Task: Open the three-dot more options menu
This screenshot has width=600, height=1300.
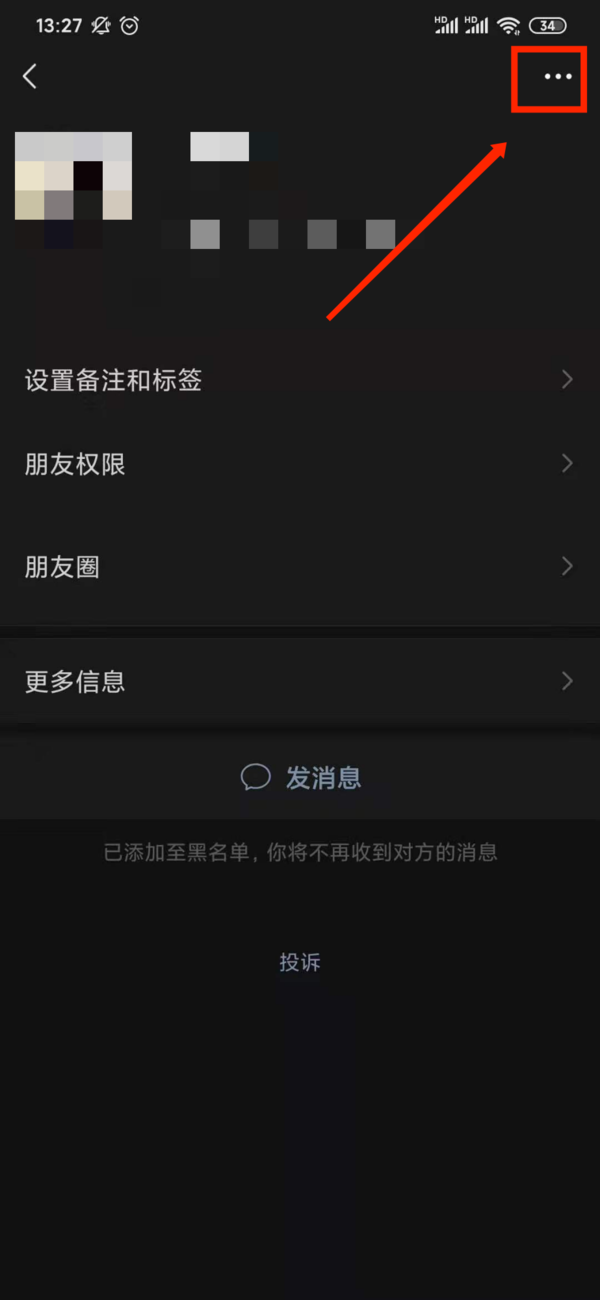Action: point(557,77)
